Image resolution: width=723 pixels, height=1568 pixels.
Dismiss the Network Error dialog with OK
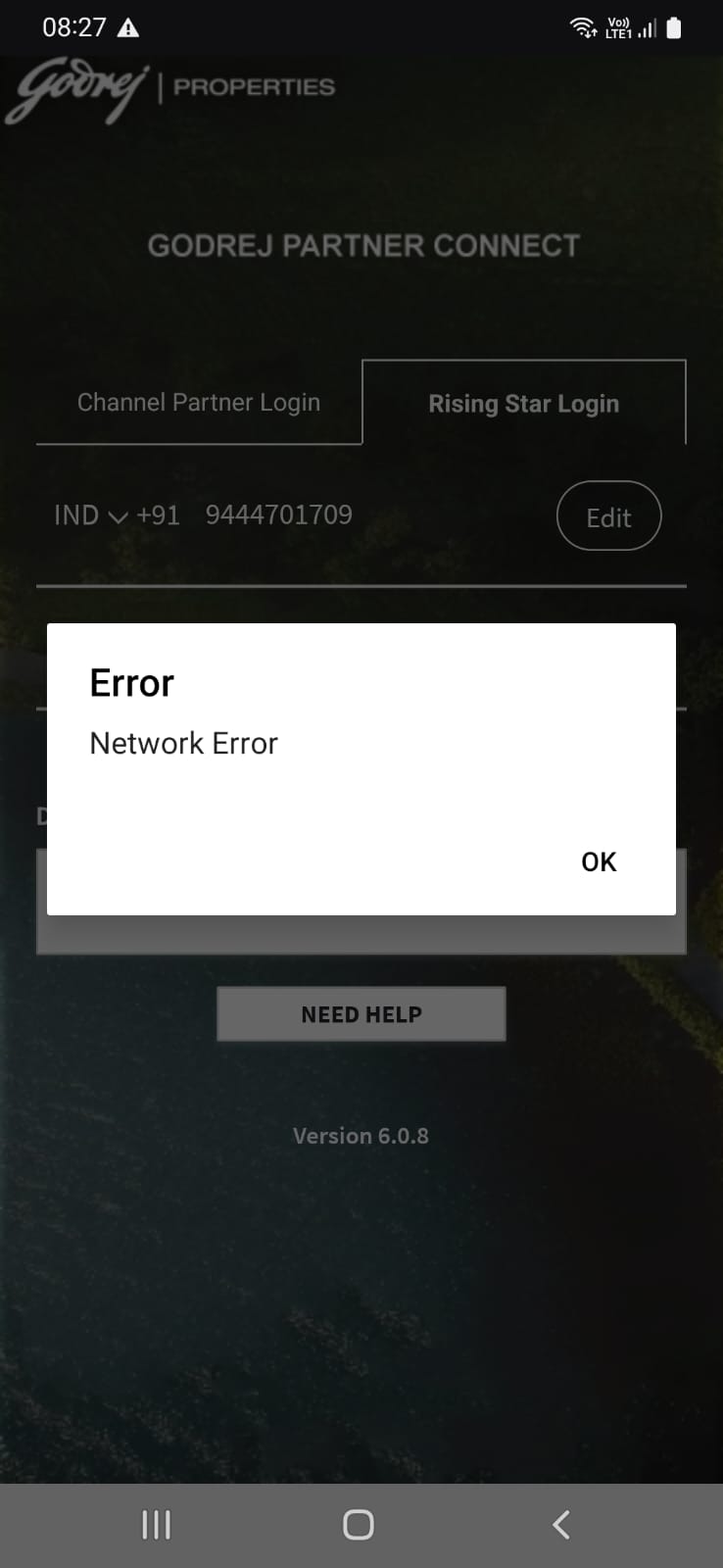599,861
